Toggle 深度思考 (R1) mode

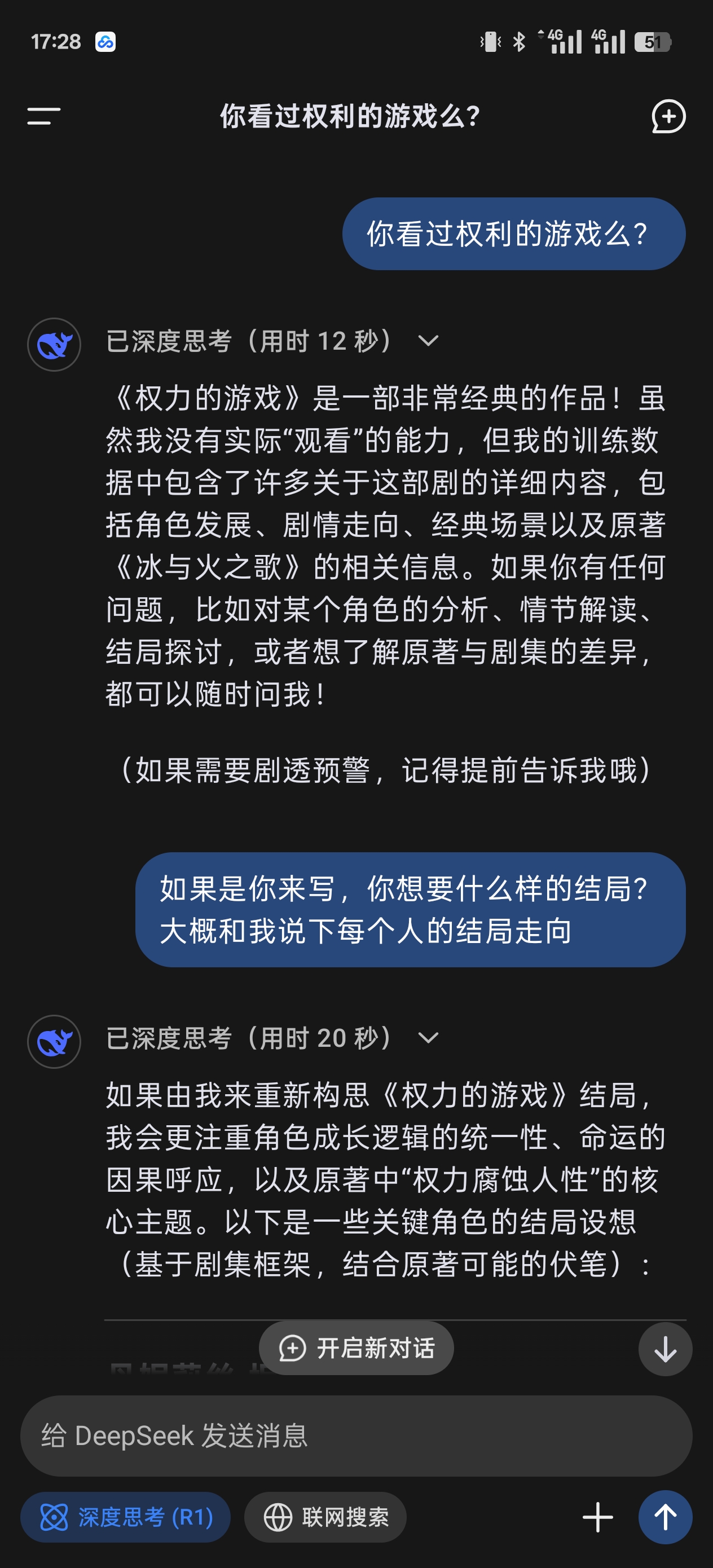tap(125, 1517)
